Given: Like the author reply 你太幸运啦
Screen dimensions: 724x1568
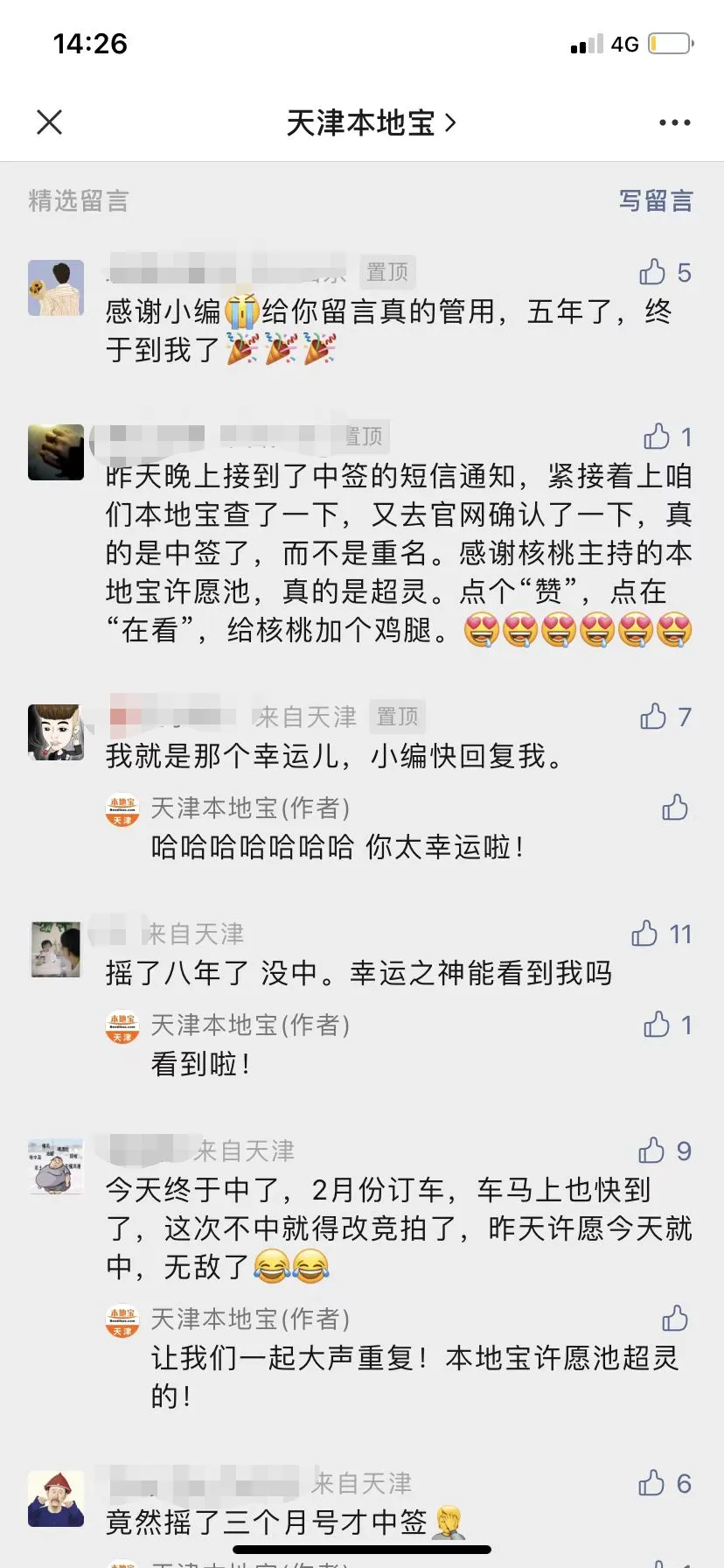Looking at the screenshot, I should pos(674,808).
